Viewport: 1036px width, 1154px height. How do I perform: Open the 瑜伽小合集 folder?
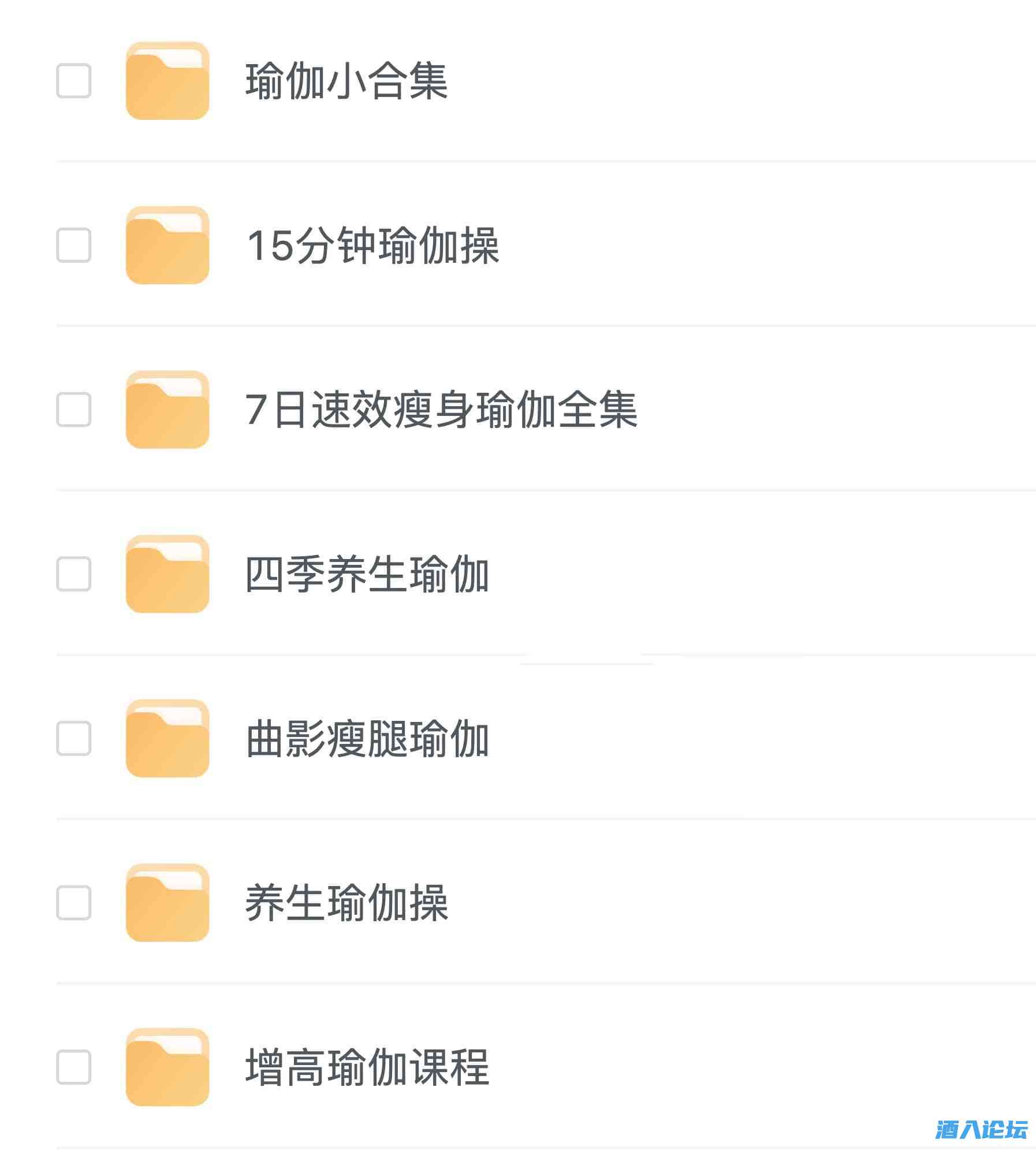pyautogui.click(x=346, y=81)
